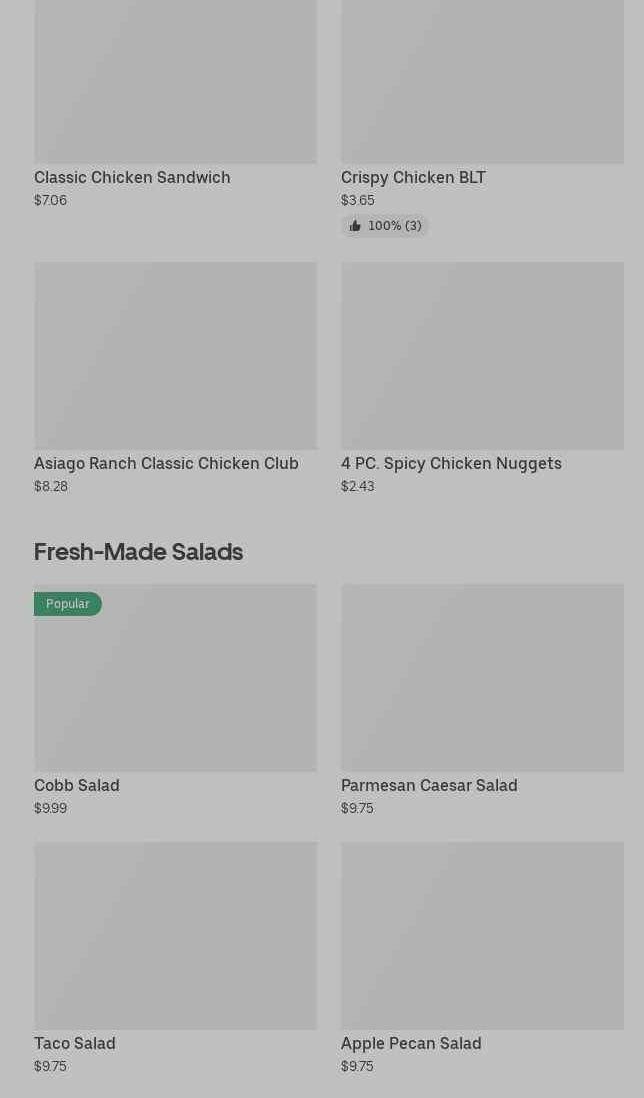Open 4 PC. Spicy Chicken Nuggets
The height and width of the screenshot is (1098, 644).
[x=482, y=378]
